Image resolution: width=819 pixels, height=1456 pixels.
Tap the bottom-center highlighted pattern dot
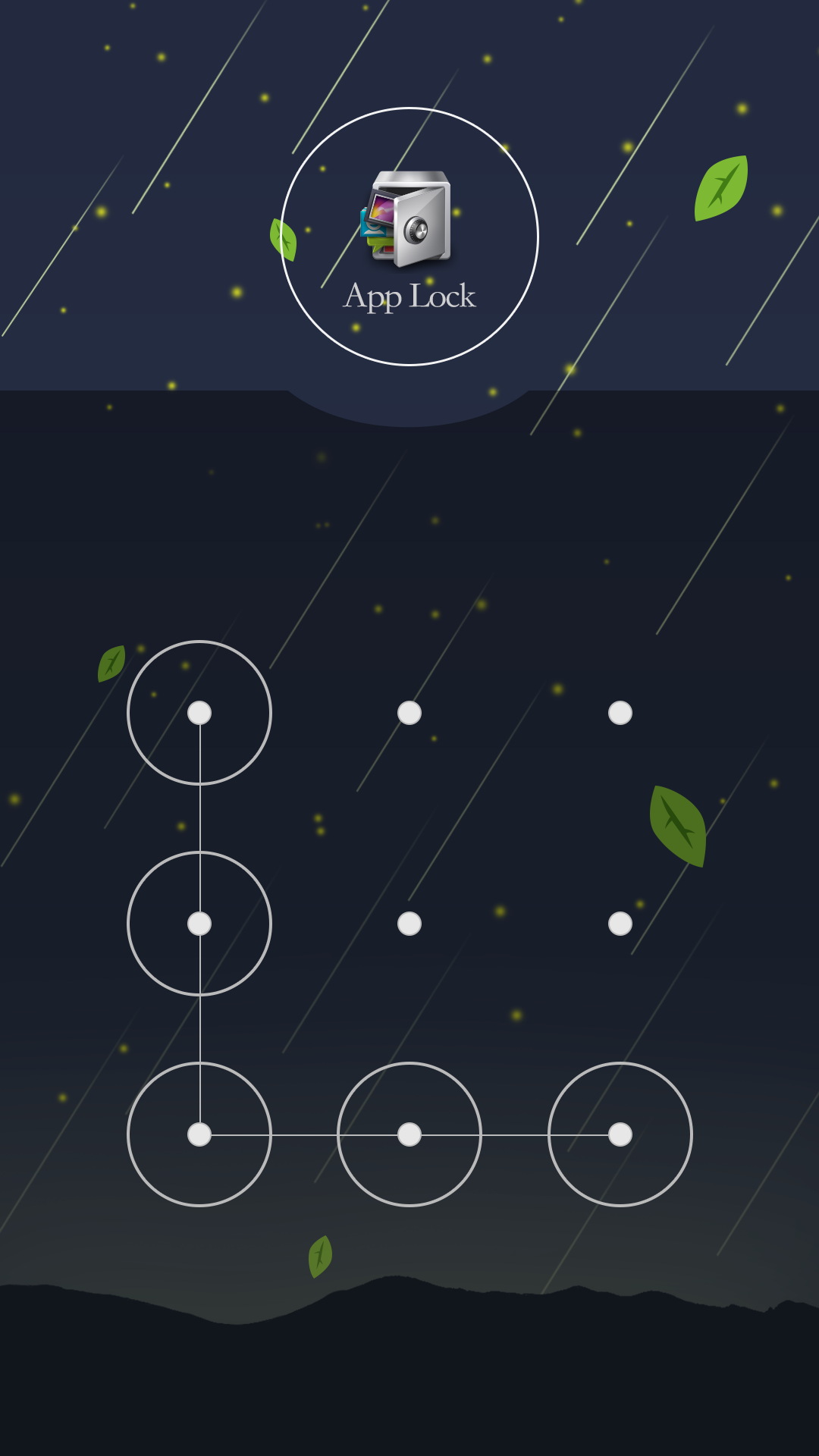coord(410,1133)
